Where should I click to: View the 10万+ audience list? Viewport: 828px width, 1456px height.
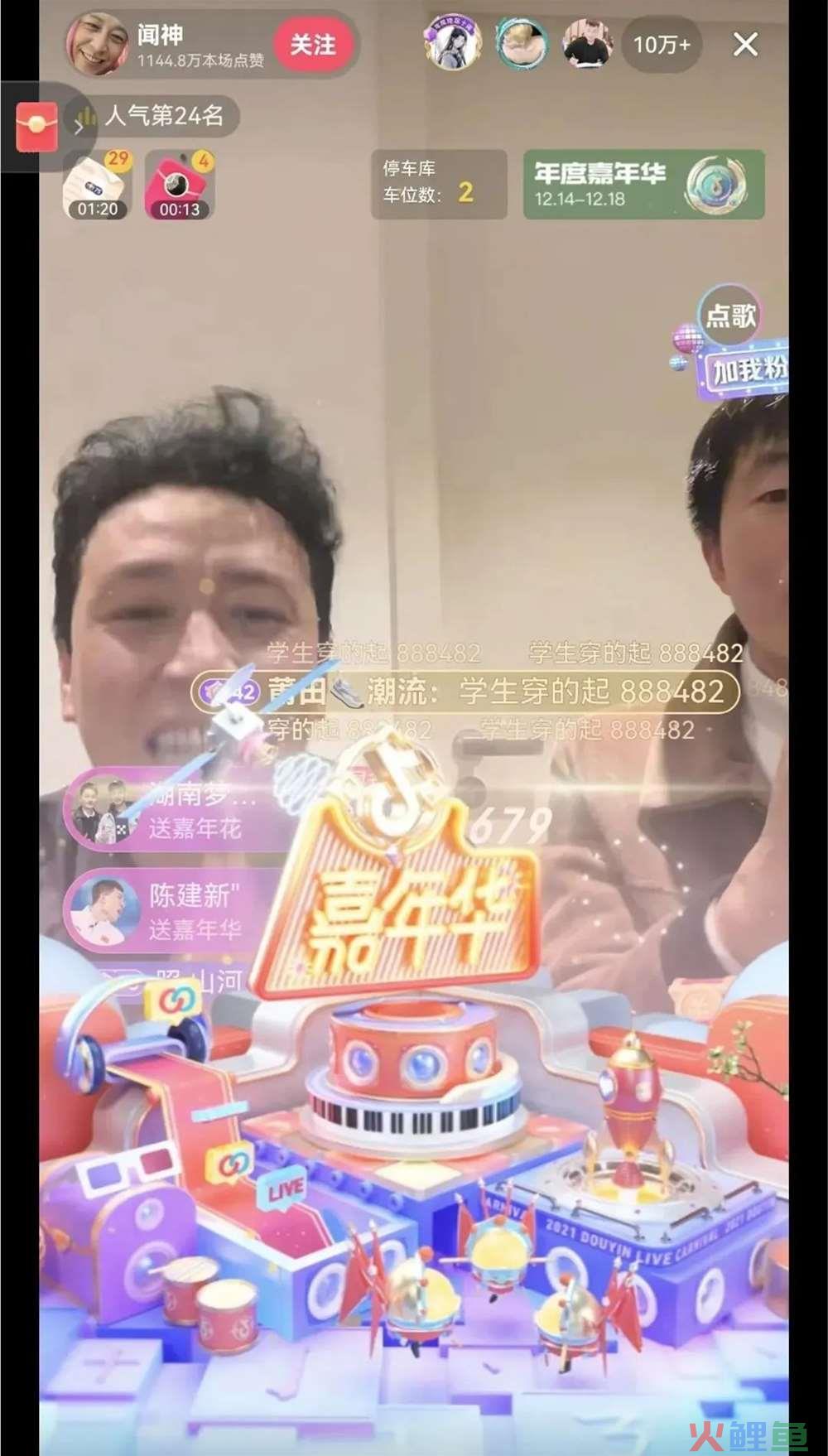661,45
